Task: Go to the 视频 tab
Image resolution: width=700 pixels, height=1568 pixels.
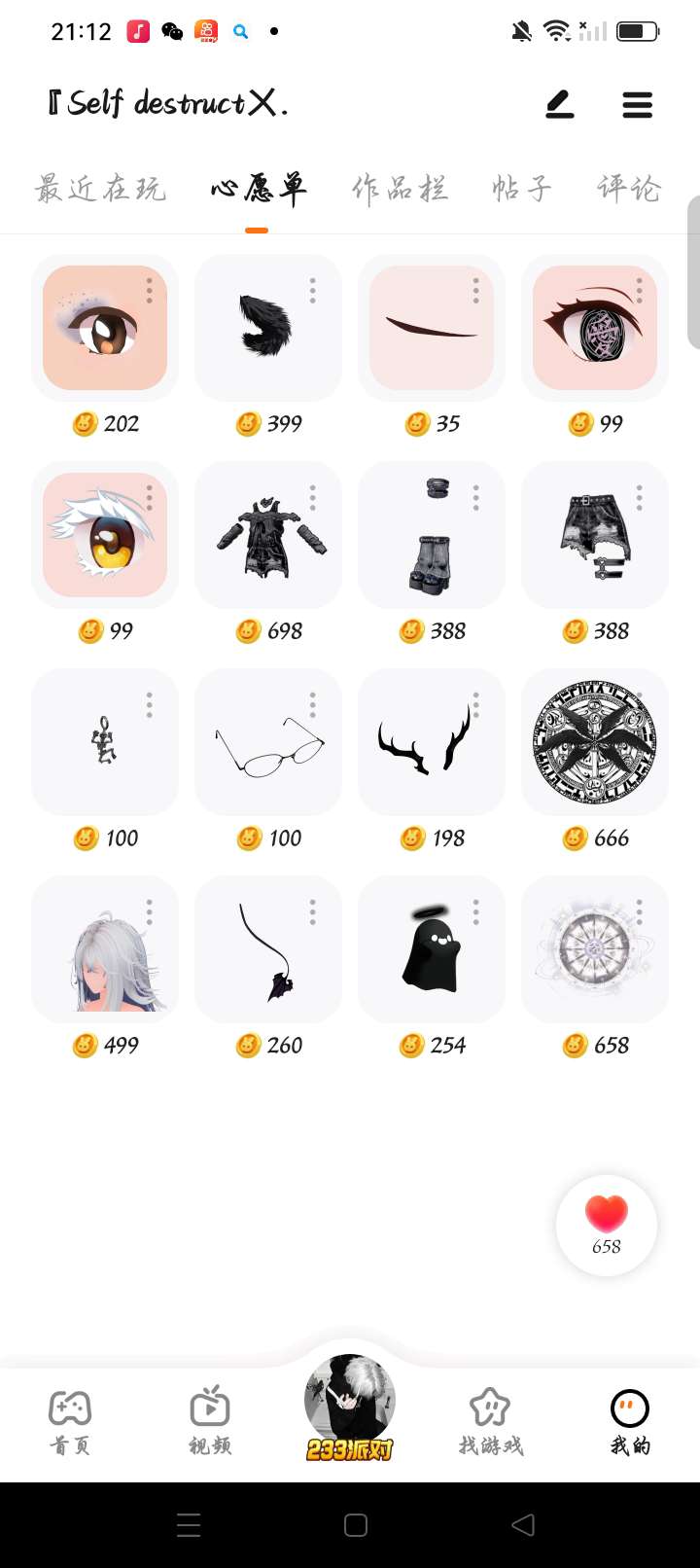Action: [x=210, y=1420]
